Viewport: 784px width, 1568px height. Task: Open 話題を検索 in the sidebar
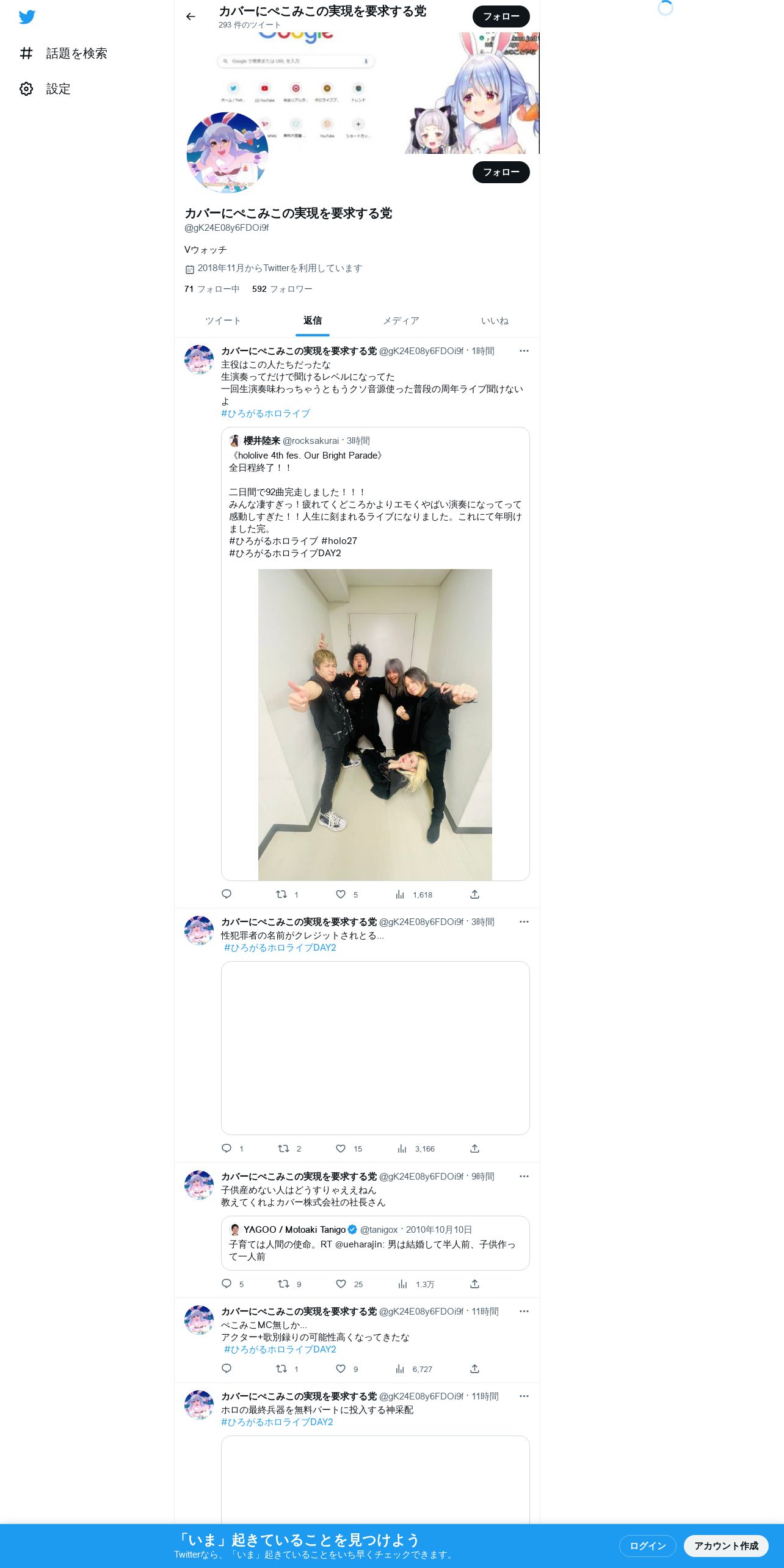pos(63,54)
